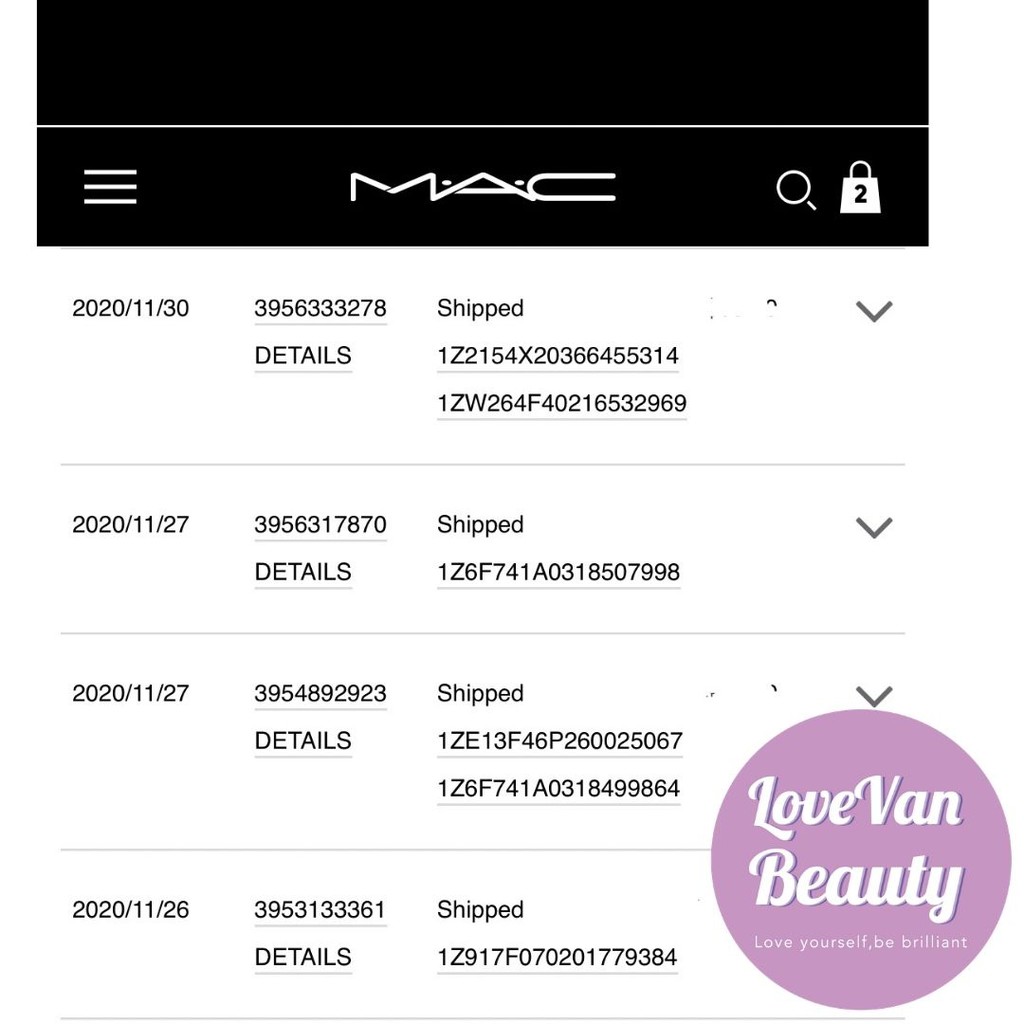Go to MAC home via logo
1024x1024 pixels.
click(483, 187)
